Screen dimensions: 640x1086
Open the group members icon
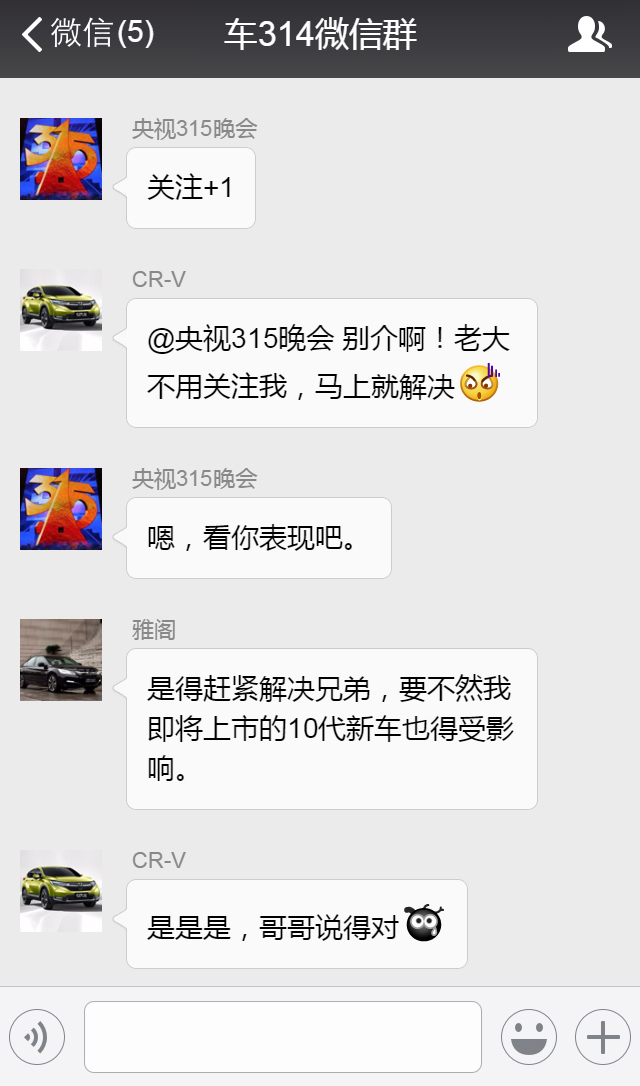[x=589, y=35]
